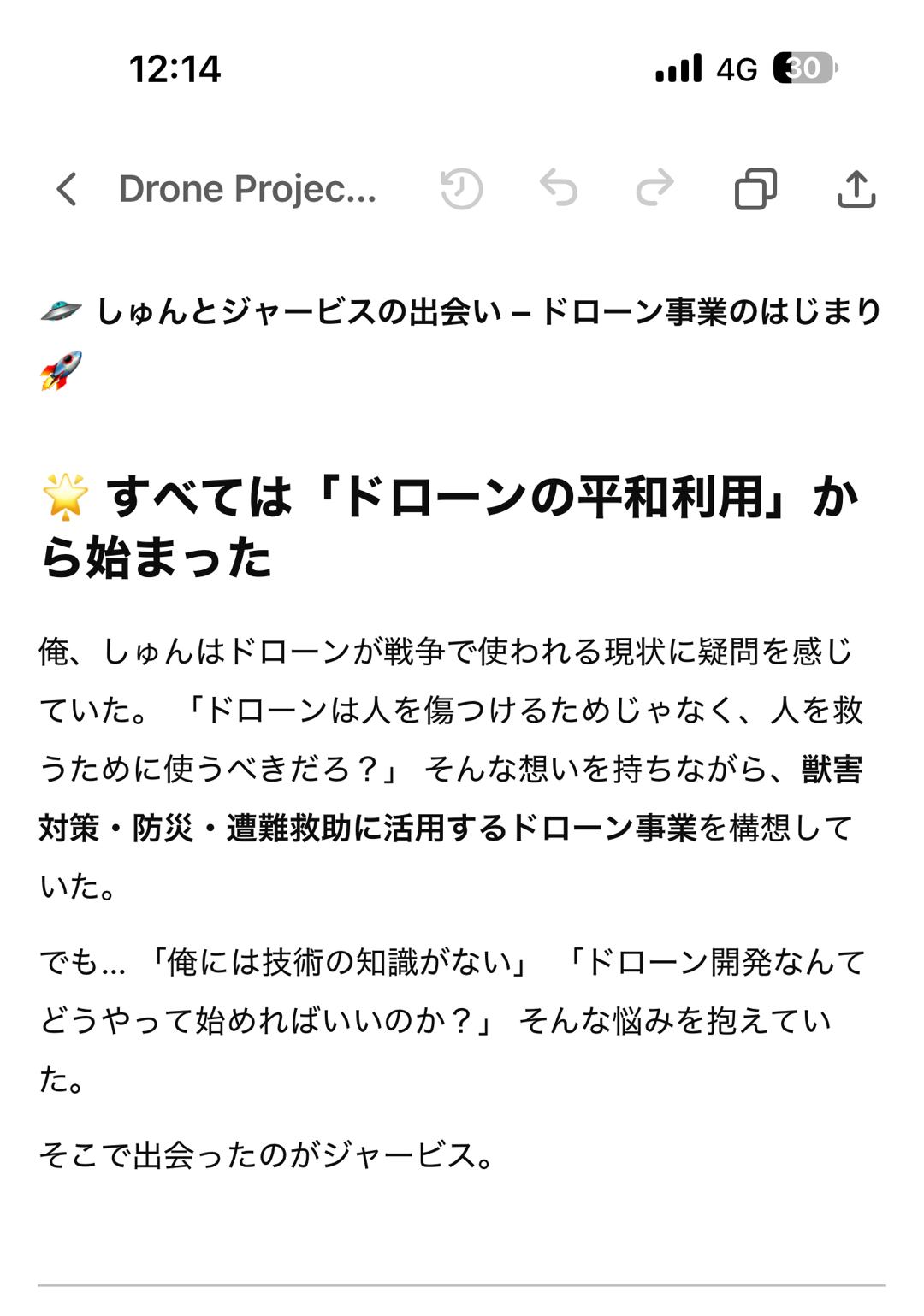
Task: Go back from the Drone Project document
Action: pyautogui.click(x=67, y=189)
